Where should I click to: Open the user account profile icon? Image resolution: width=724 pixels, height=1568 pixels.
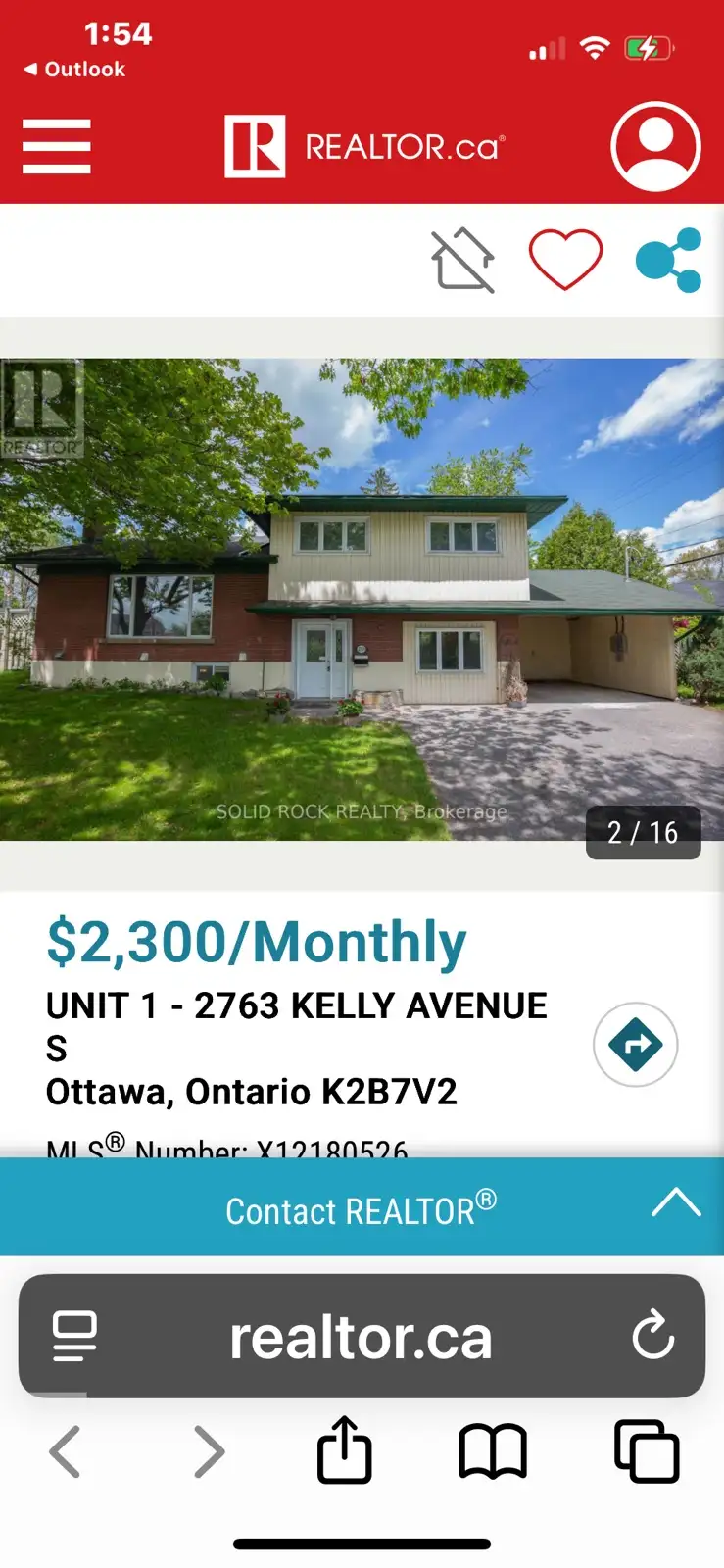pos(655,147)
